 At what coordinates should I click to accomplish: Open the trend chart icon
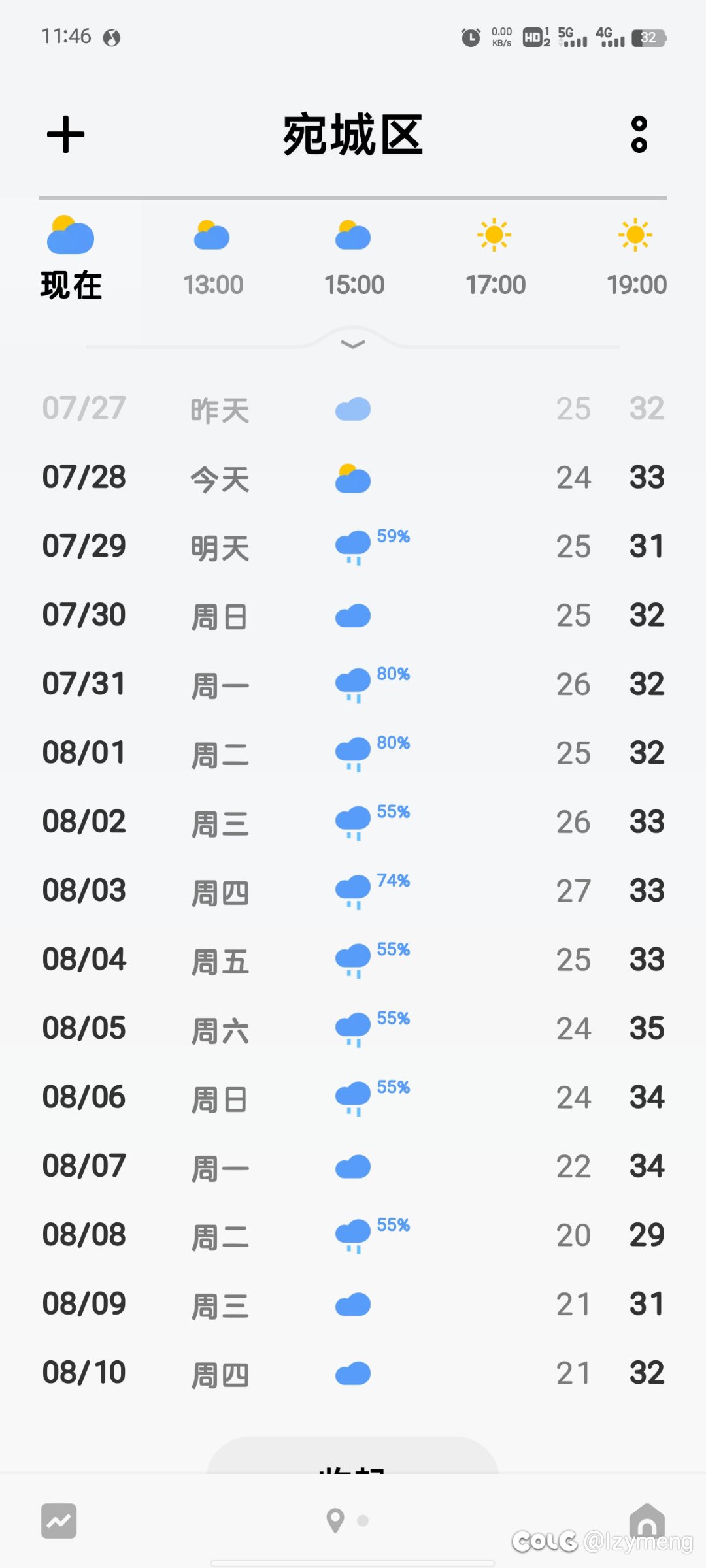[x=59, y=1521]
